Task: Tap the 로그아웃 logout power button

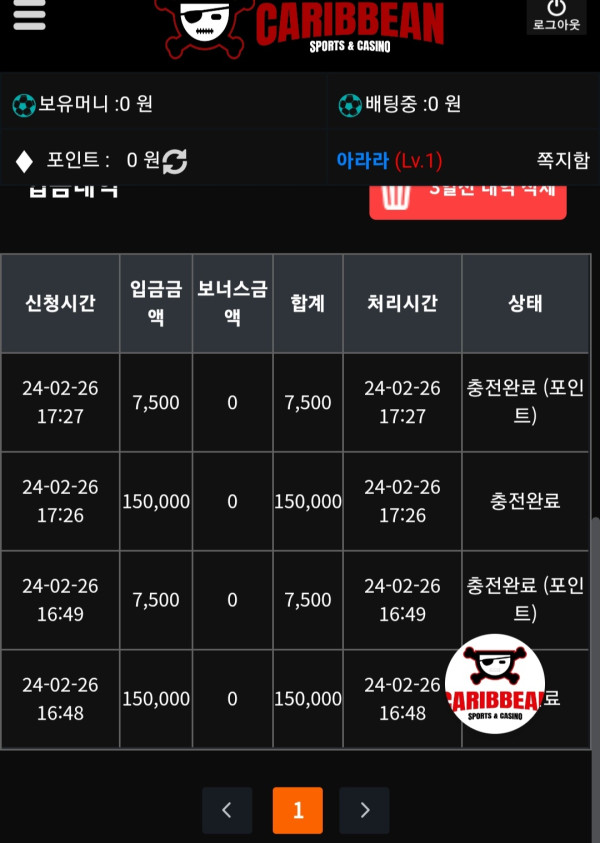Action: (x=556, y=15)
